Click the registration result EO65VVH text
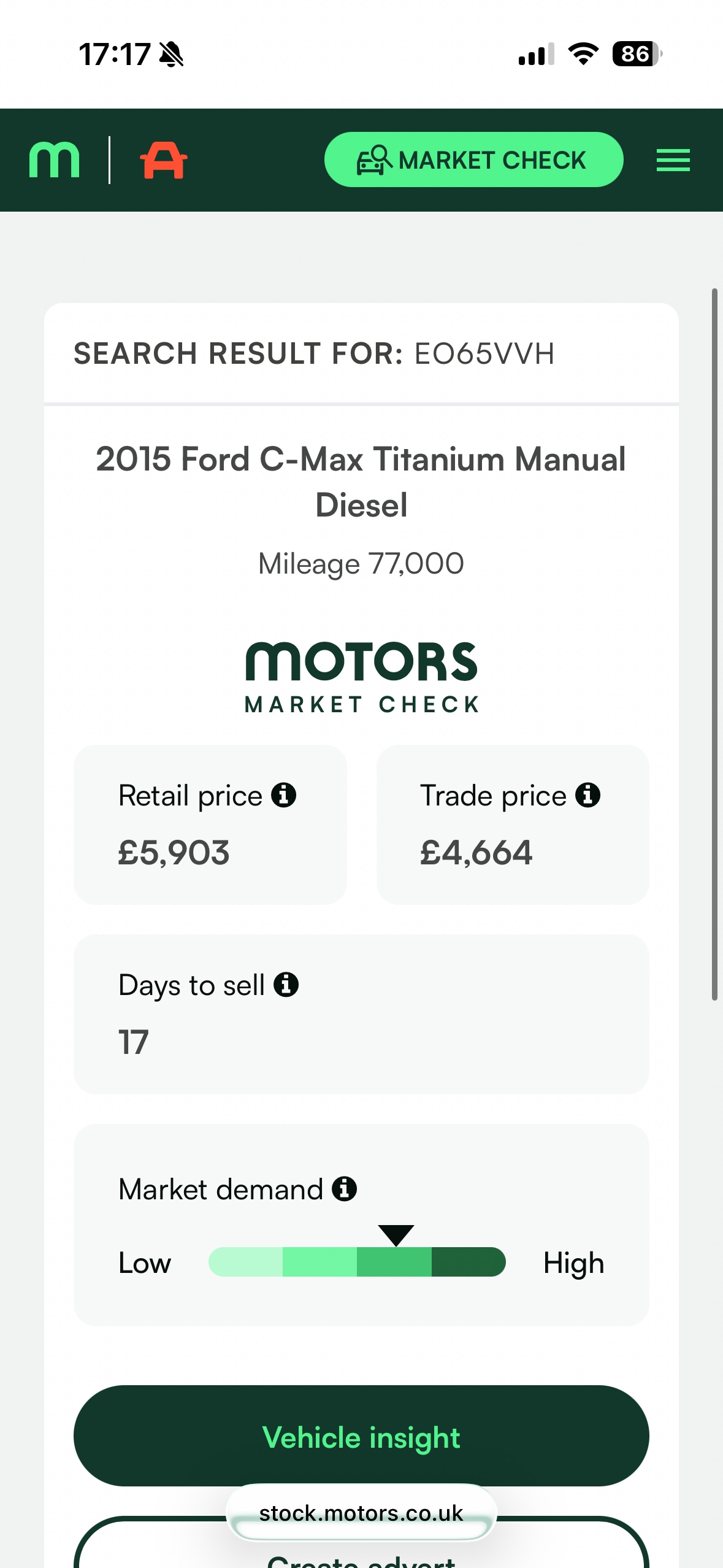This screenshot has height=1568, width=723. pos(484,353)
